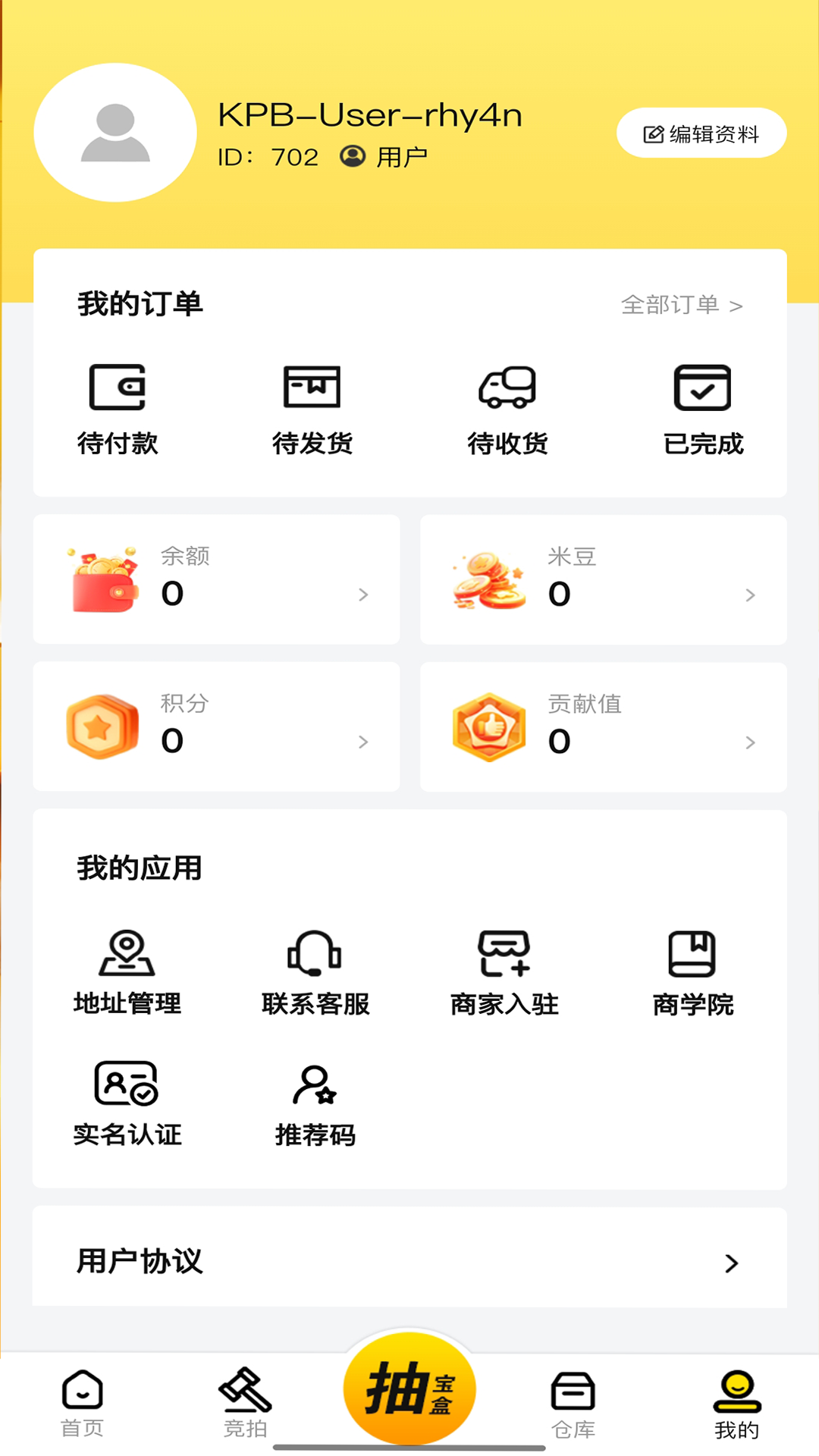Expand the 米豆 points details
Screen dimensions: 819x1456
point(752,595)
